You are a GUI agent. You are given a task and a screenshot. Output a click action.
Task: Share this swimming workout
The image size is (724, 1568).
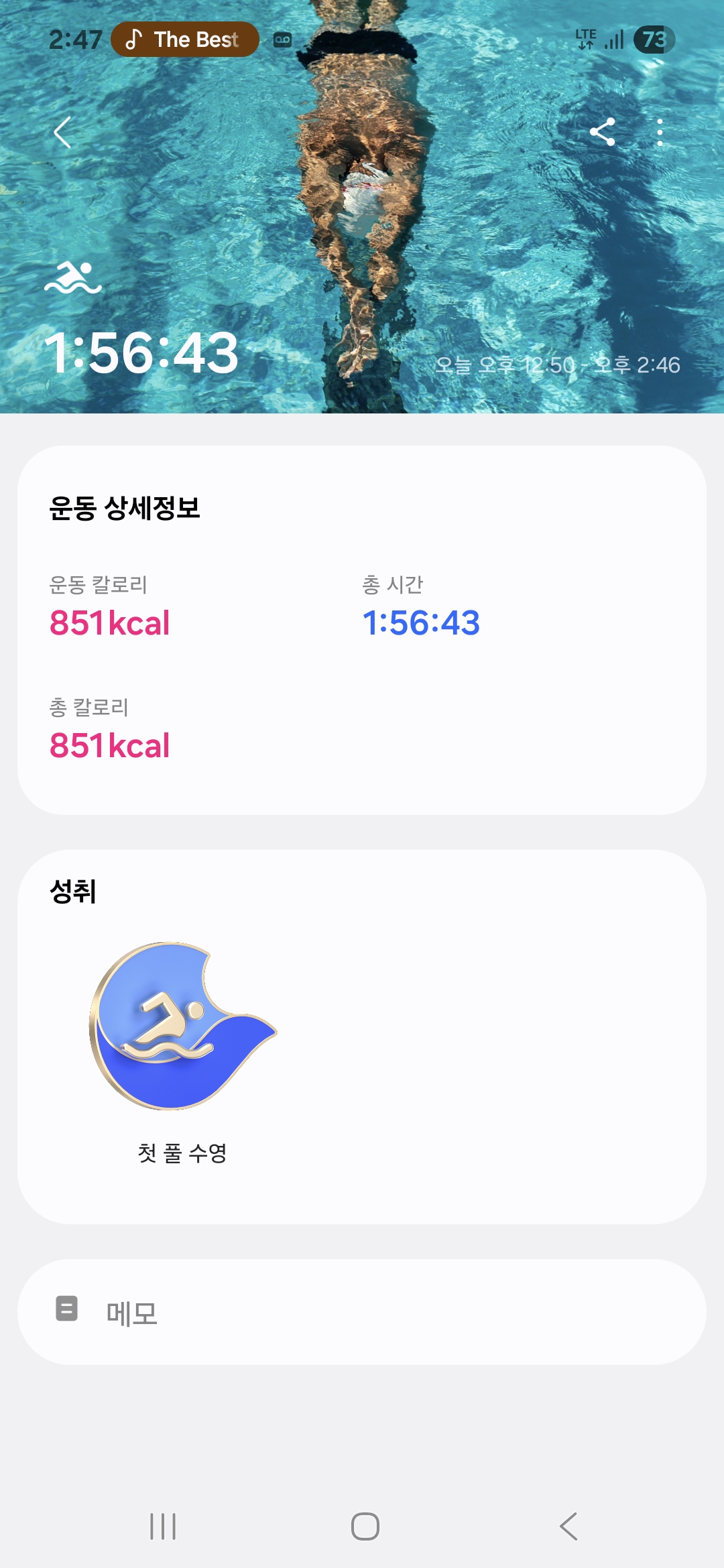[602, 132]
